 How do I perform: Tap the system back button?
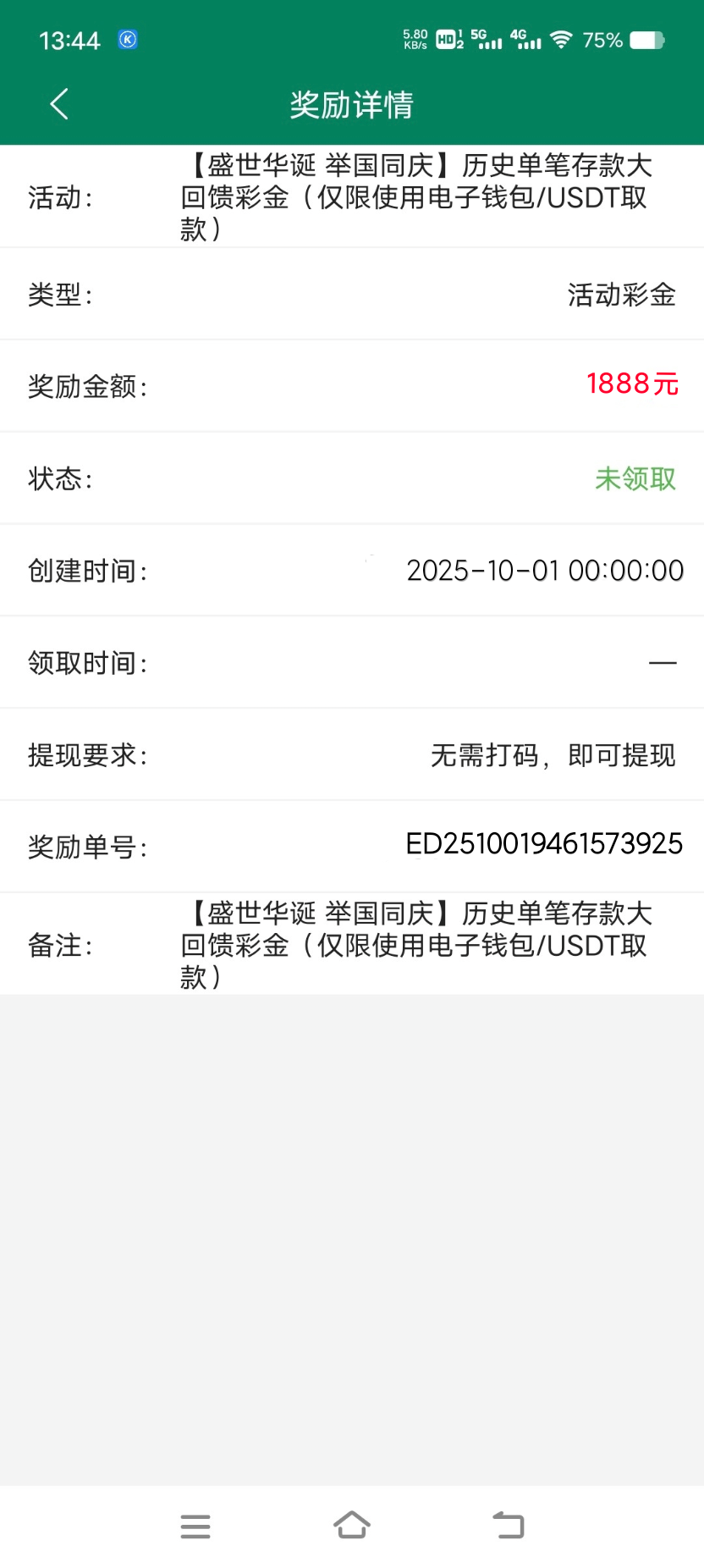pyautogui.click(x=509, y=1525)
